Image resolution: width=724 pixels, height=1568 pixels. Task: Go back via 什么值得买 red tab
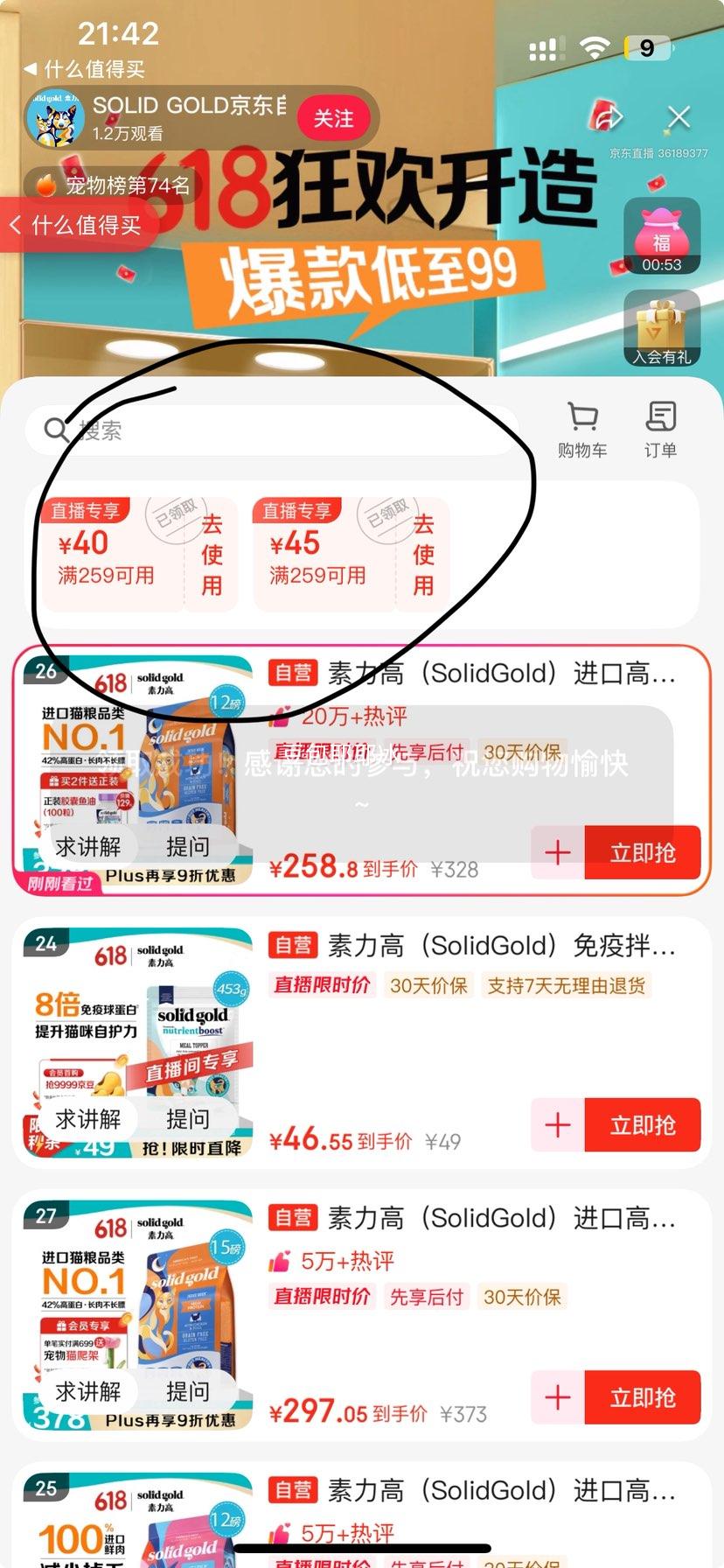tap(77, 226)
